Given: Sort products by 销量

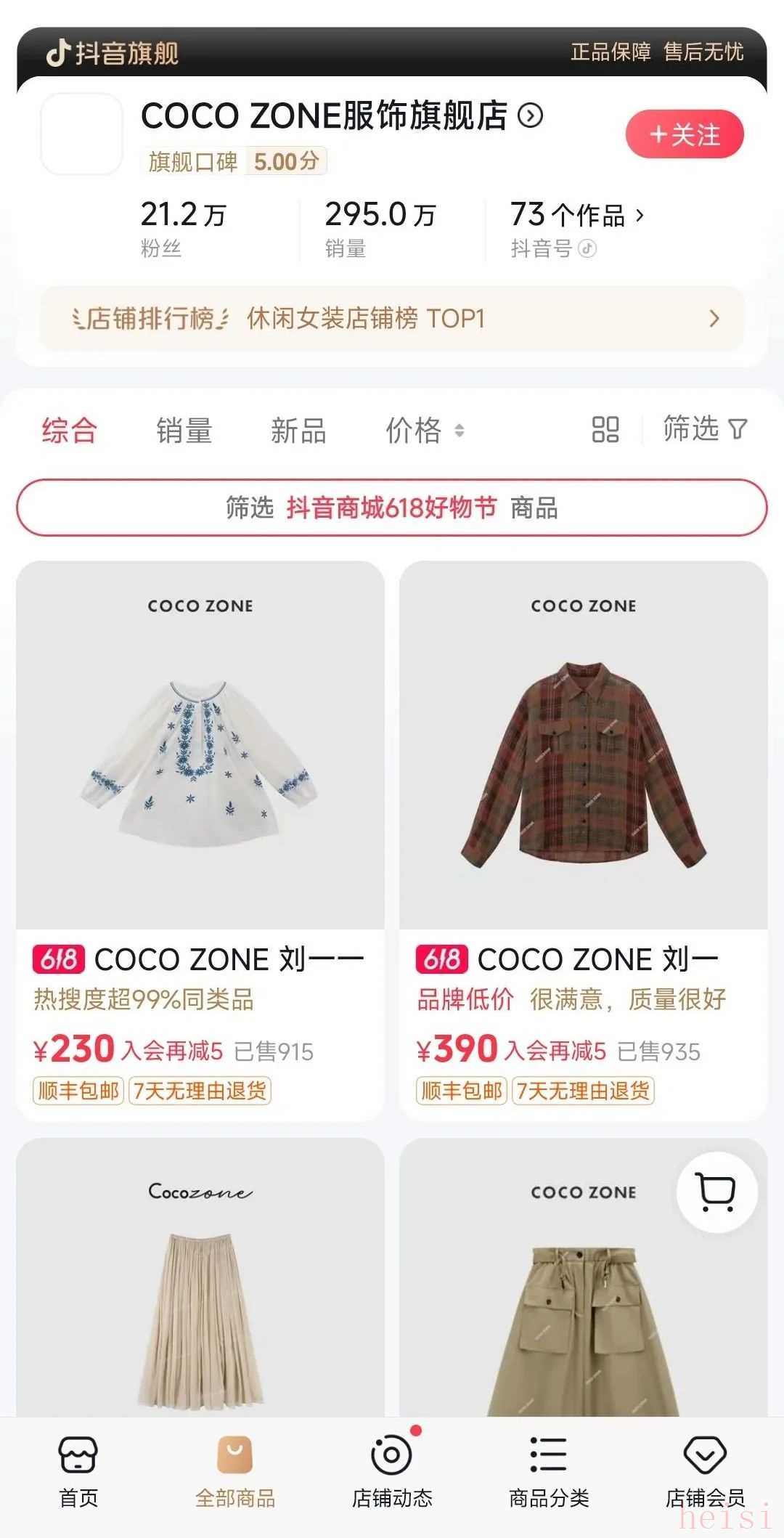Looking at the screenshot, I should 184,430.
